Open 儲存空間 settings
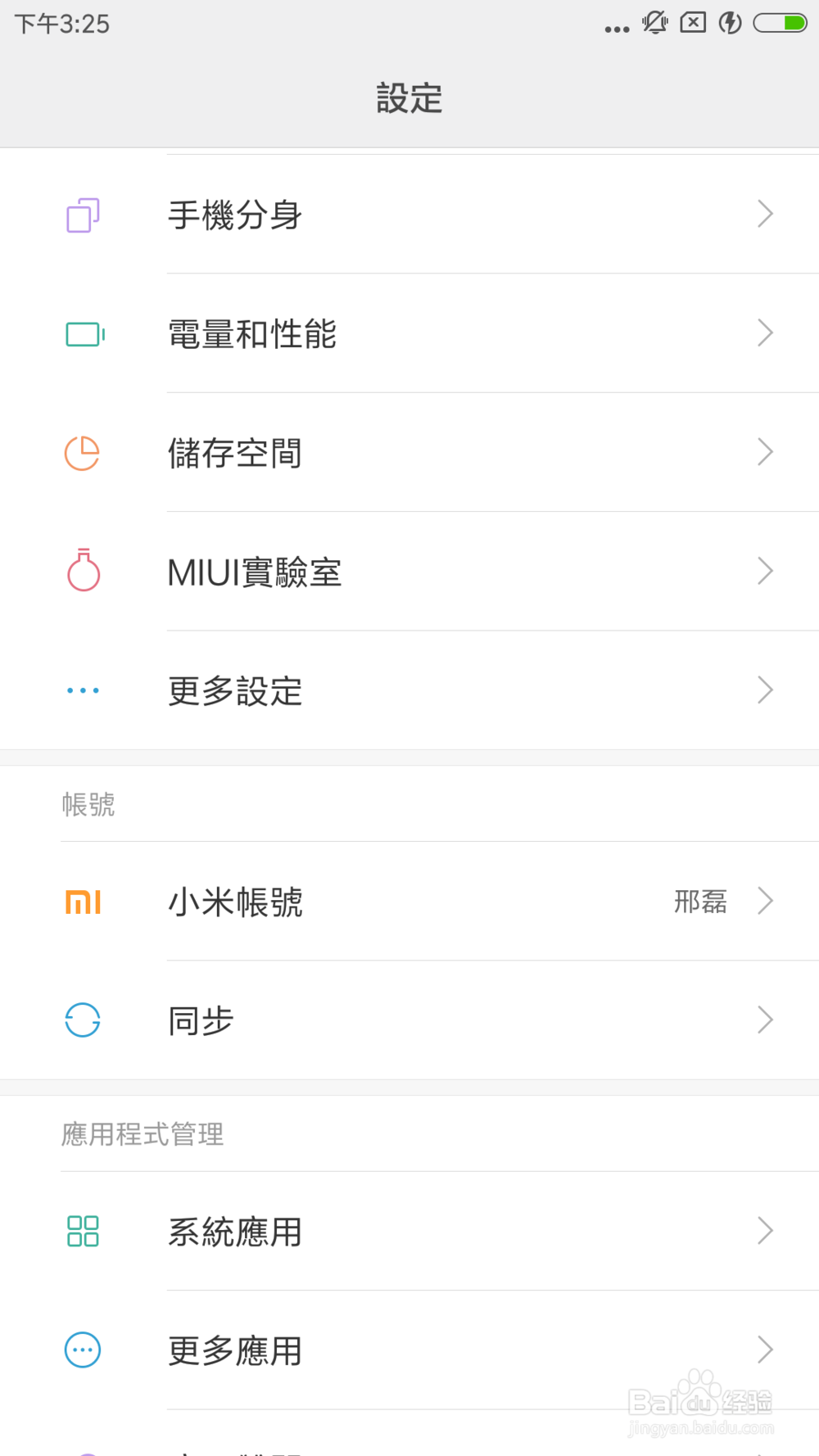819x1456 pixels. [409, 453]
